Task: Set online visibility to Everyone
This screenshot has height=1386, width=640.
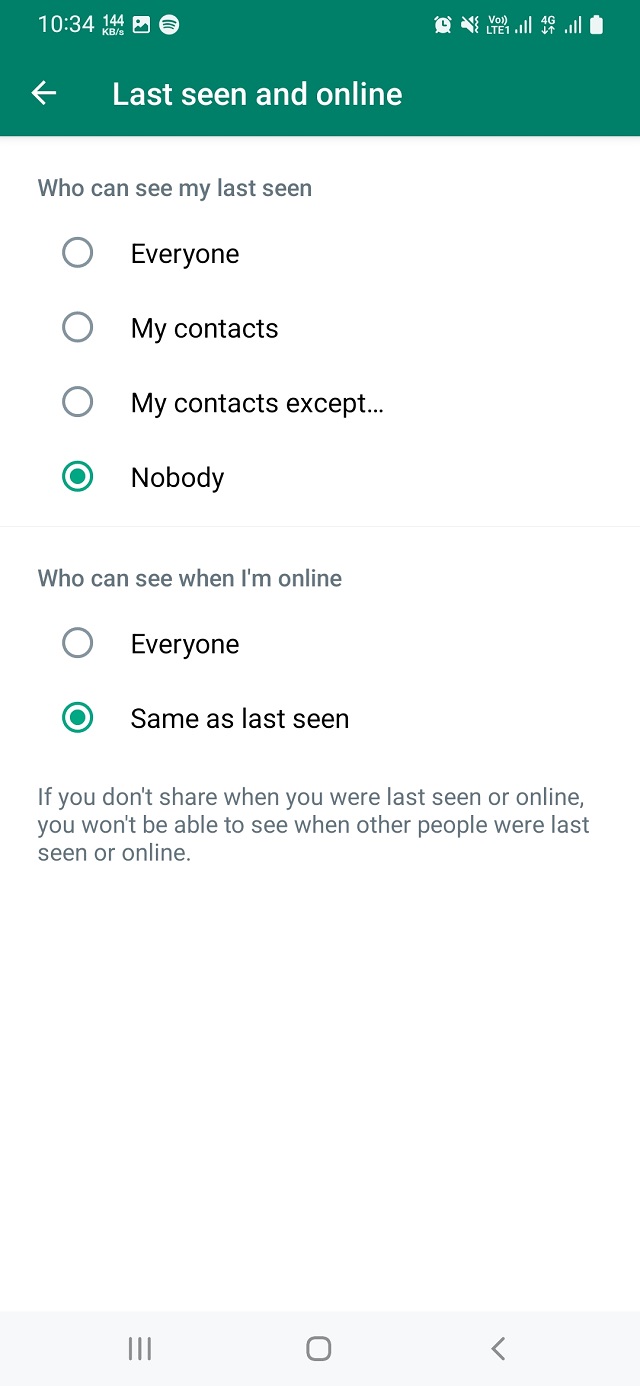Action: pyautogui.click(x=78, y=644)
